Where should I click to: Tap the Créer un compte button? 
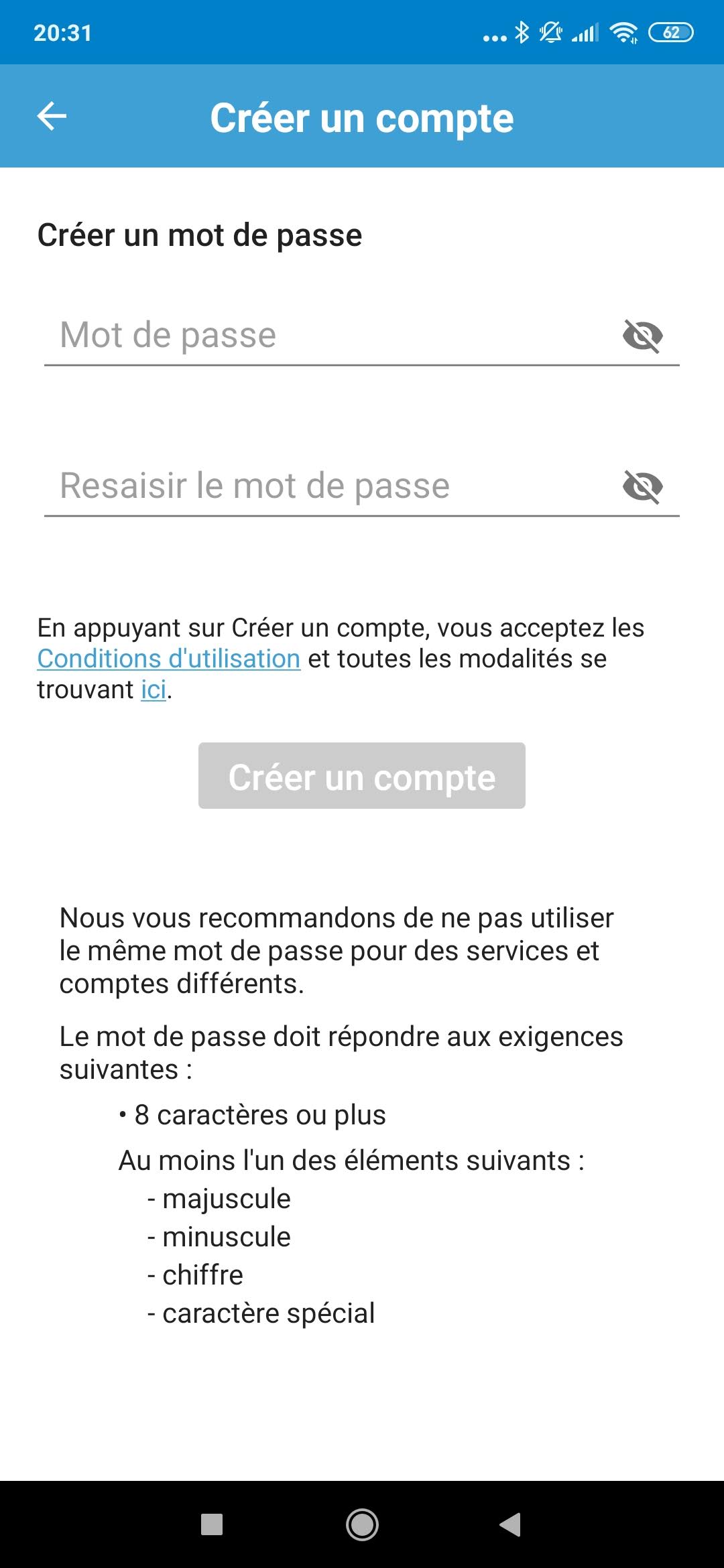point(362,776)
